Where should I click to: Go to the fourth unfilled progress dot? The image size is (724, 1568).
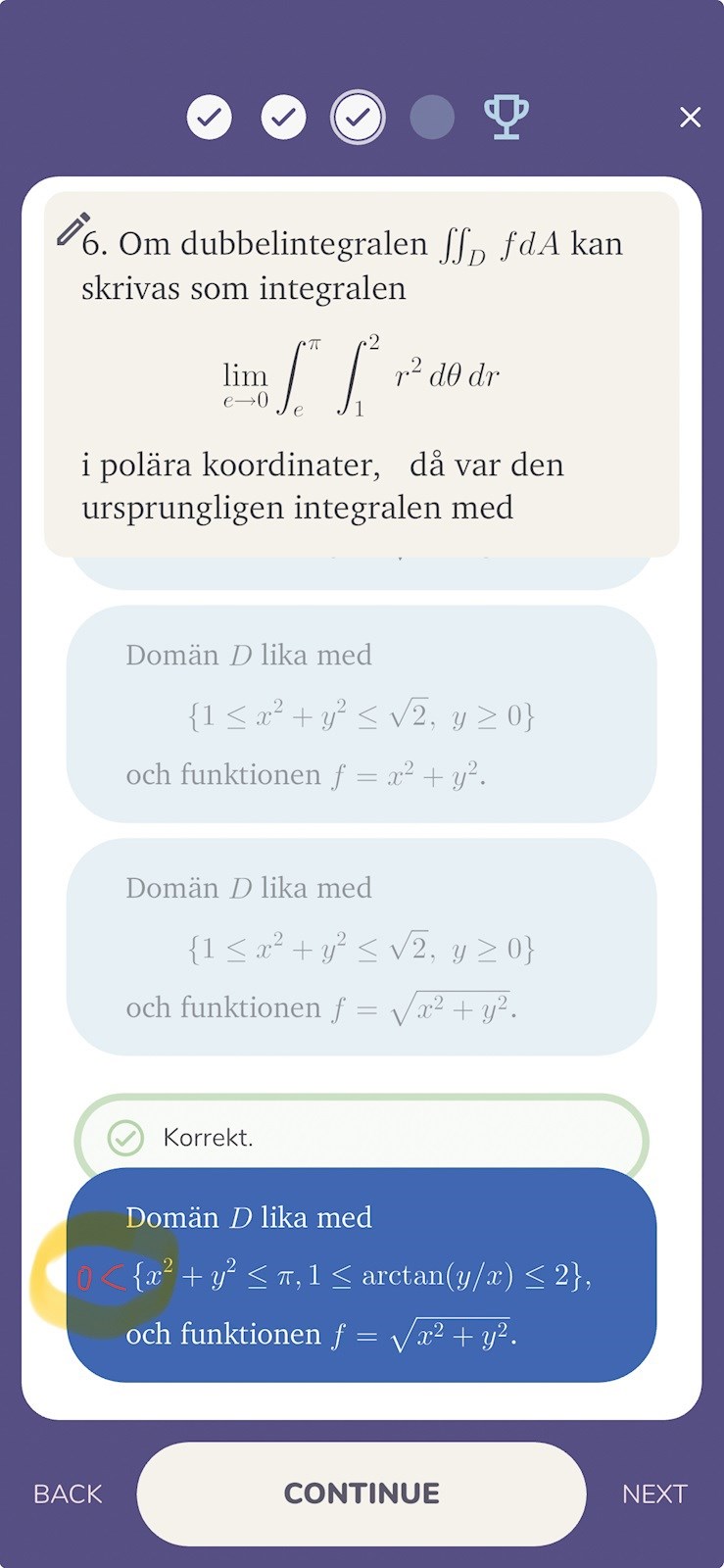pyautogui.click(x=432, y=118)
